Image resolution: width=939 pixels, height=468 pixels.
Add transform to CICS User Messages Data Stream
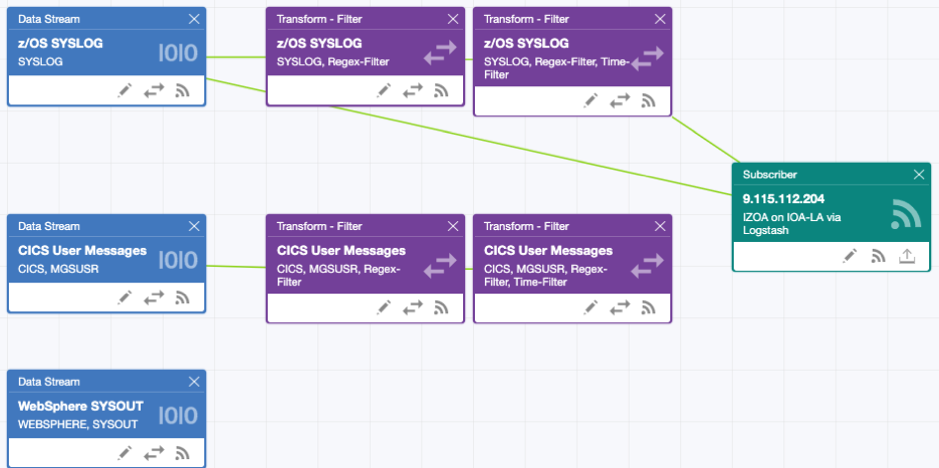point(154,297)
